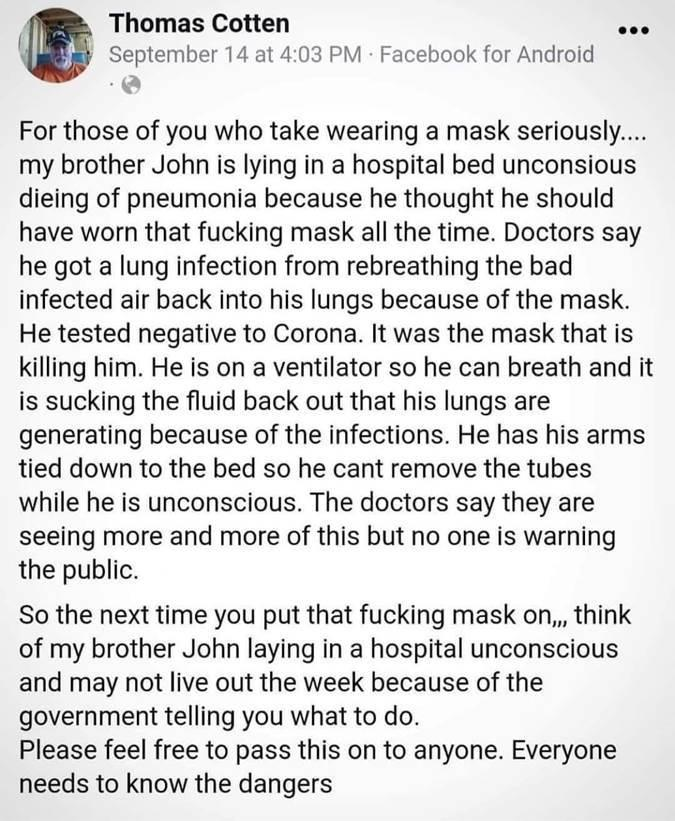Tap the public globe privacy icon
Screen dimensions: 675x821
click(x=130, y=86)
